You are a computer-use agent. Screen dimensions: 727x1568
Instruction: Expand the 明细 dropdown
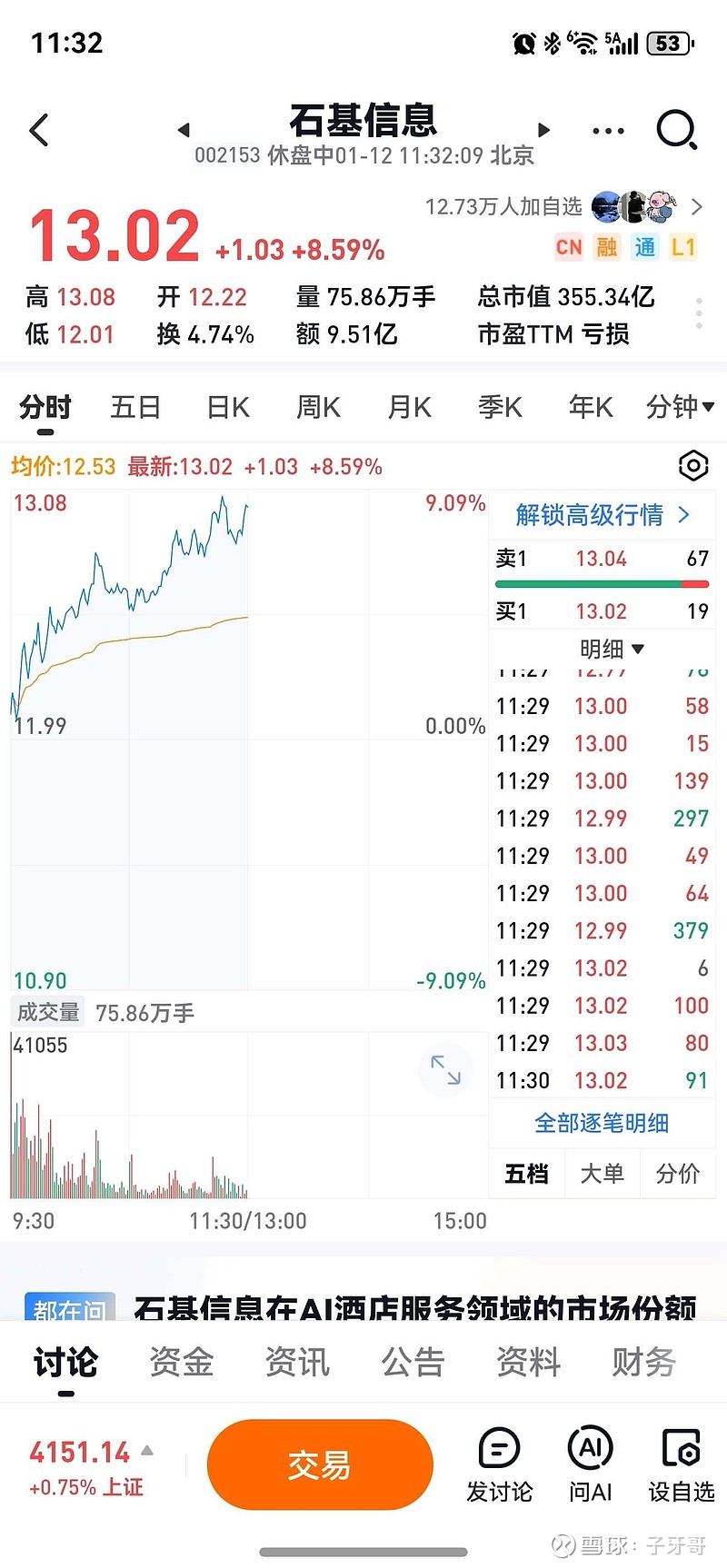pos(612,649)
